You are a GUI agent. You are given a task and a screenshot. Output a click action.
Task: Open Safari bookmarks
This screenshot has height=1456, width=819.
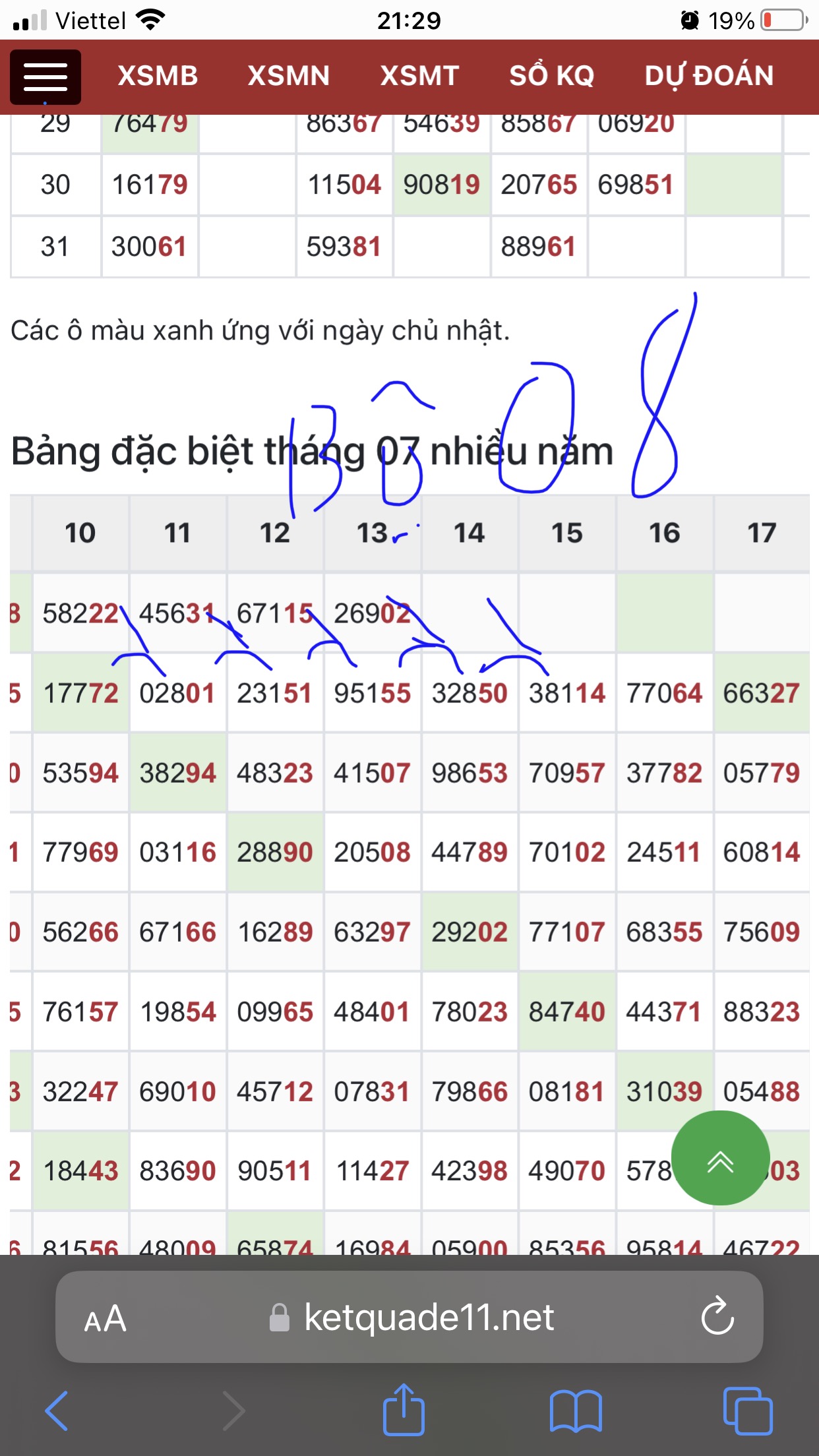click(x=576, y=1411)
